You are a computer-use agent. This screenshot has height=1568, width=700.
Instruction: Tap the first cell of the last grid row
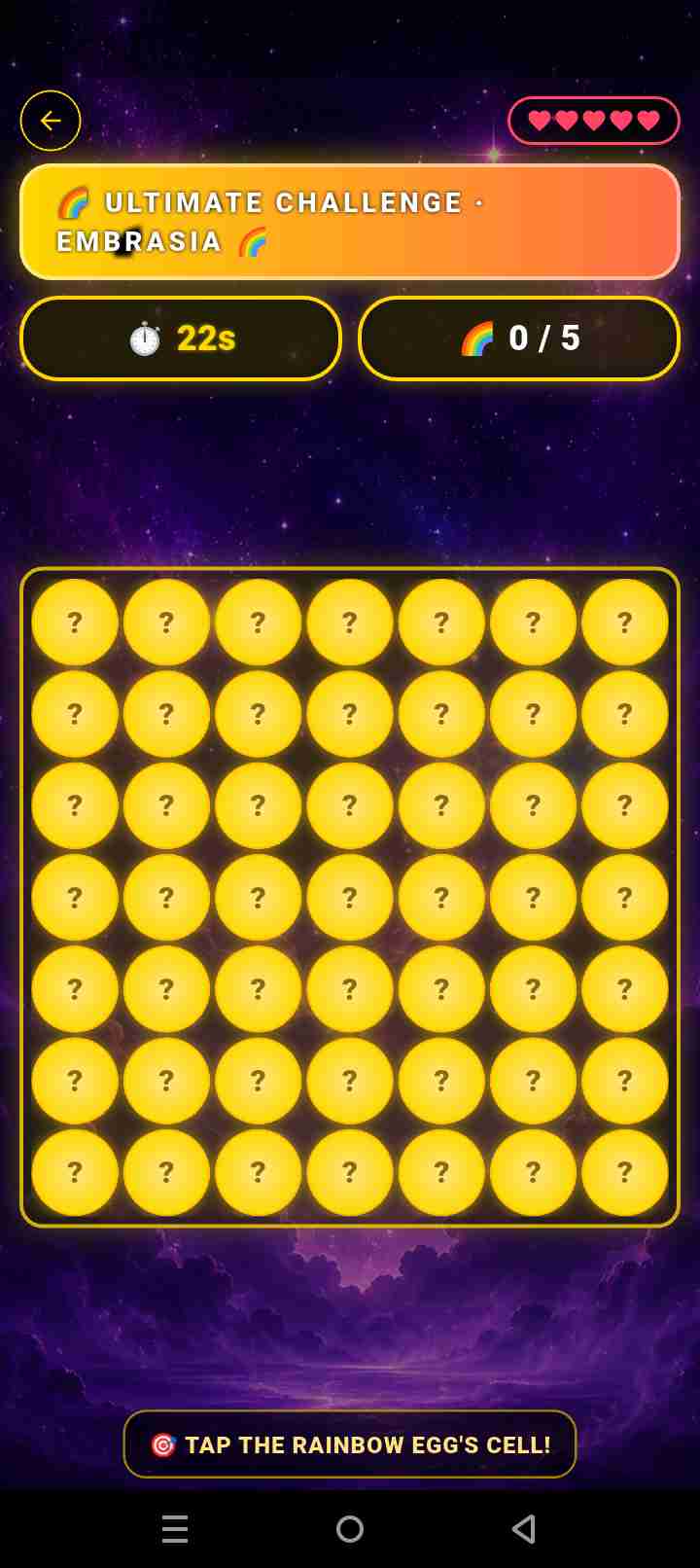(x=75, y=1172)
